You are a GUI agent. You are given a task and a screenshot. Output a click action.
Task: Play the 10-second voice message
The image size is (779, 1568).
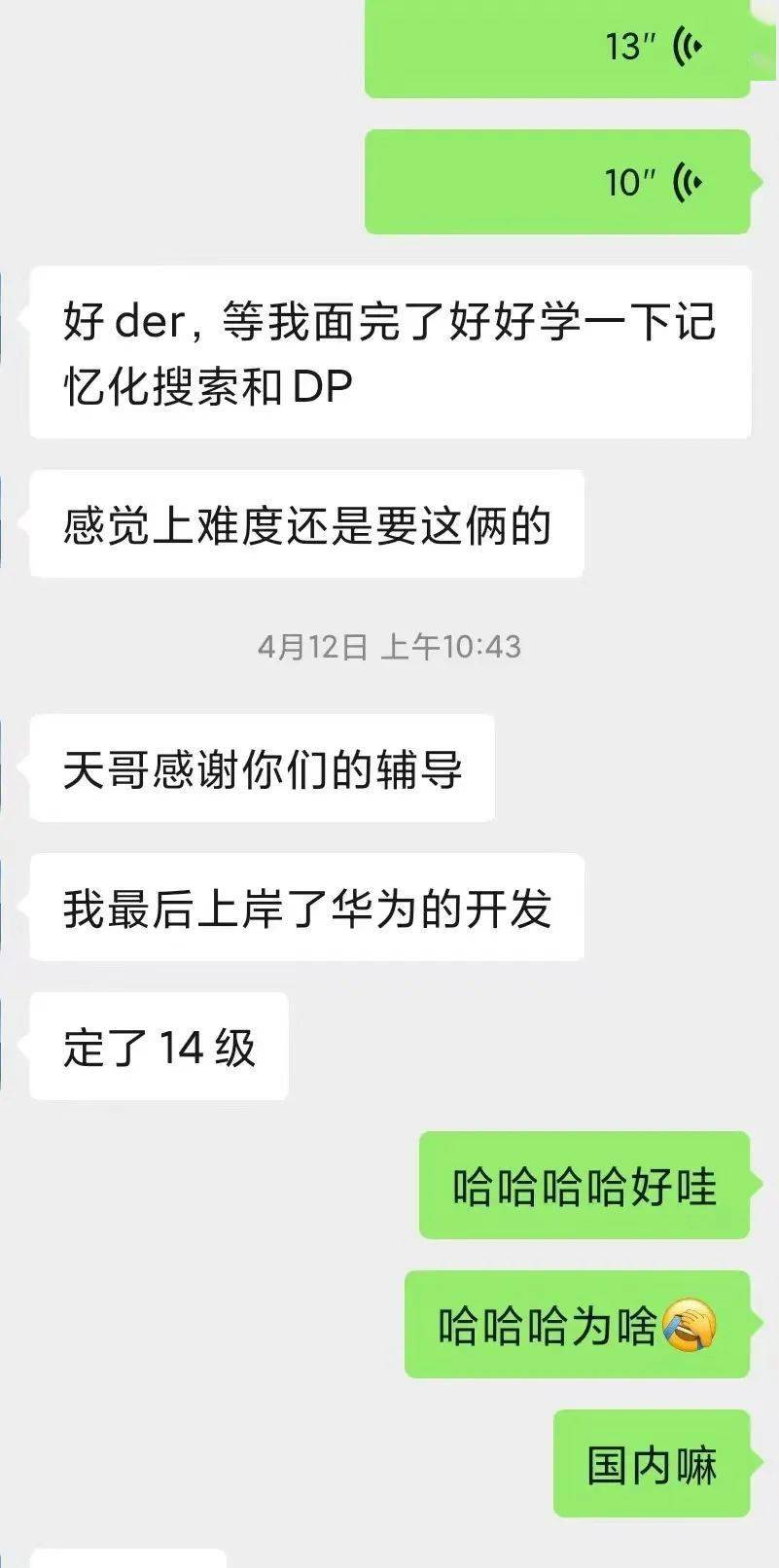(557, 182)
